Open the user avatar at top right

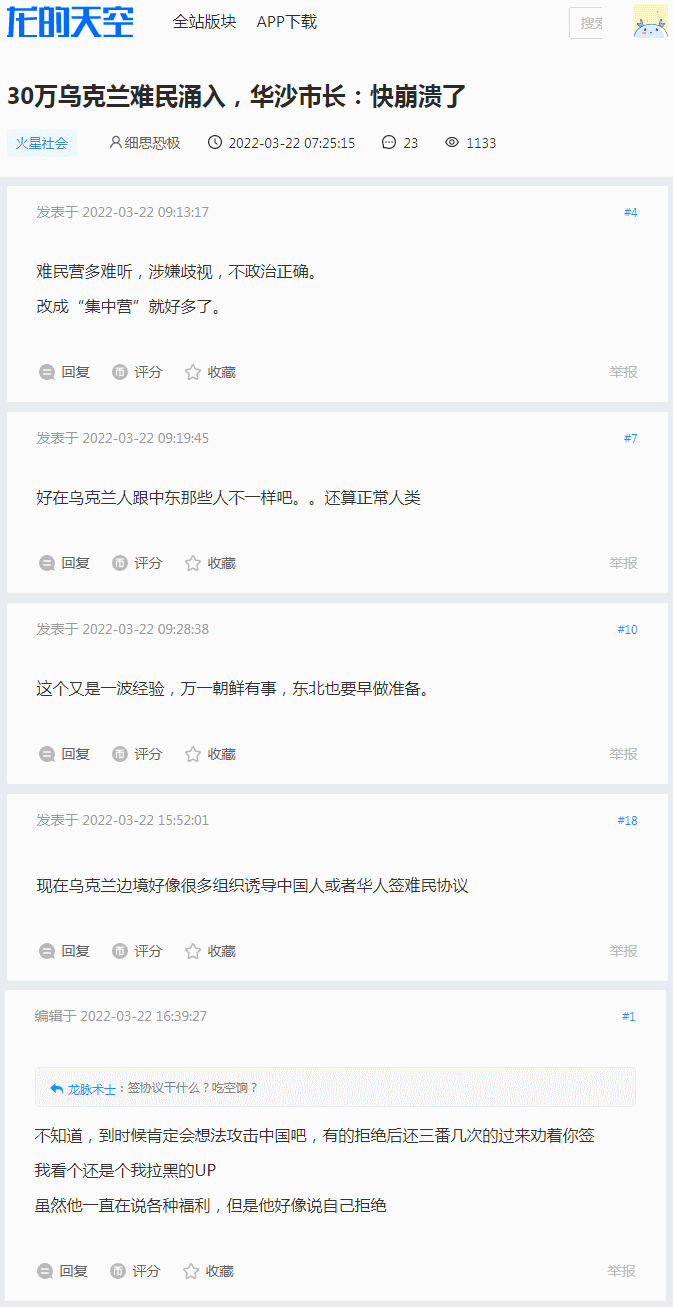(650, 21)
